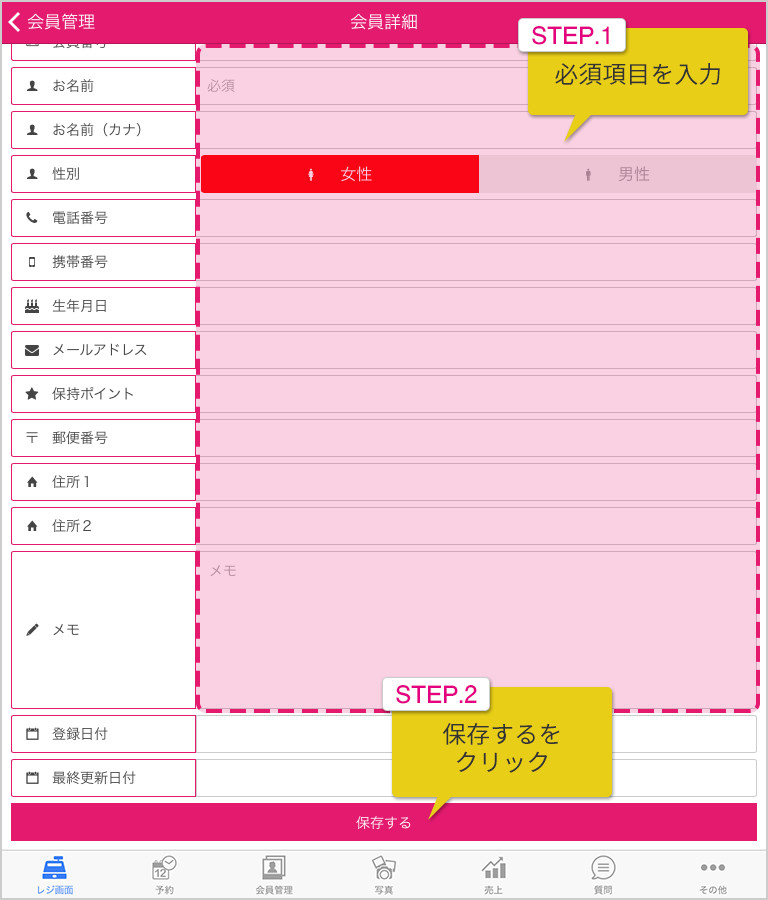Tap the 携帯番号 input field
The image size is (768, 900).
(478, 262)
